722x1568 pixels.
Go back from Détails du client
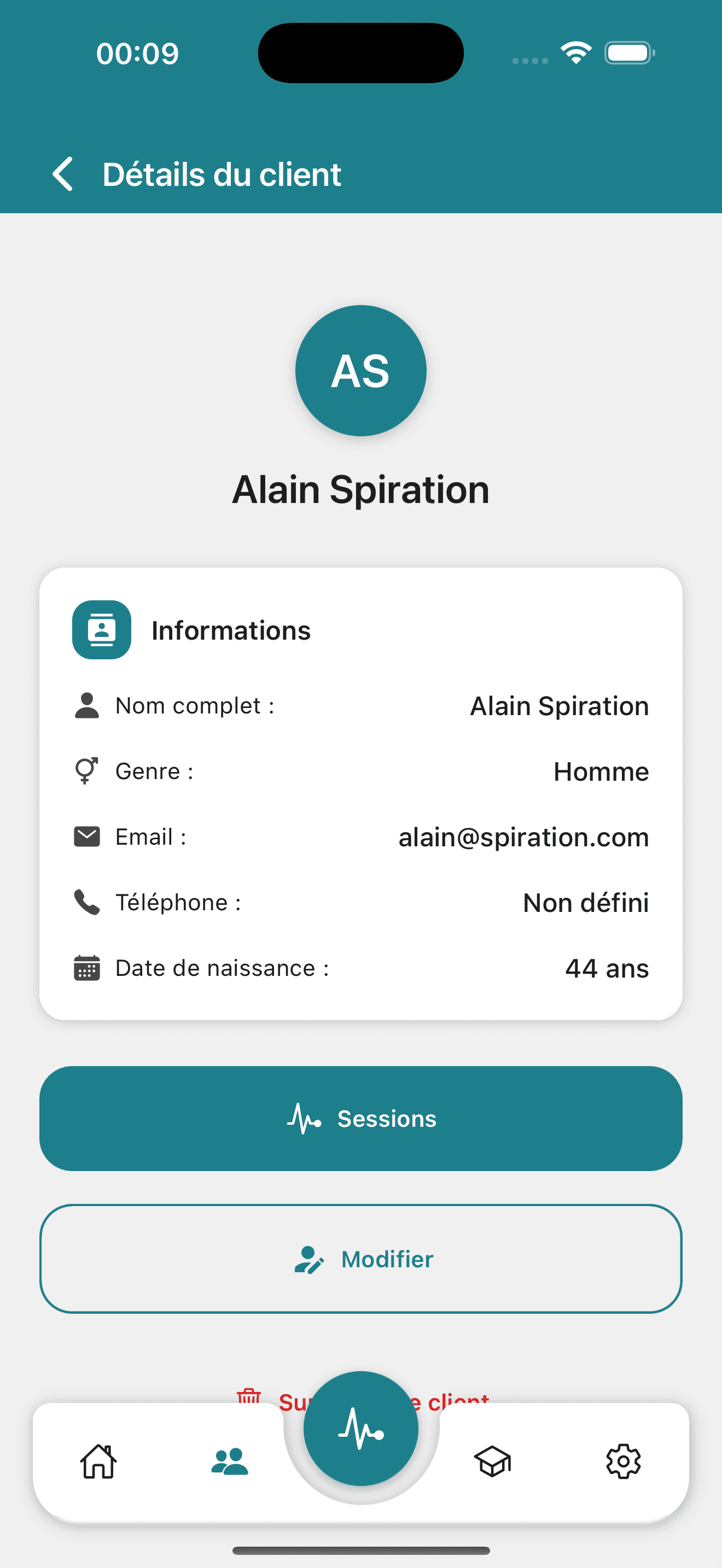pyautogui.click(x=63, y=174)
